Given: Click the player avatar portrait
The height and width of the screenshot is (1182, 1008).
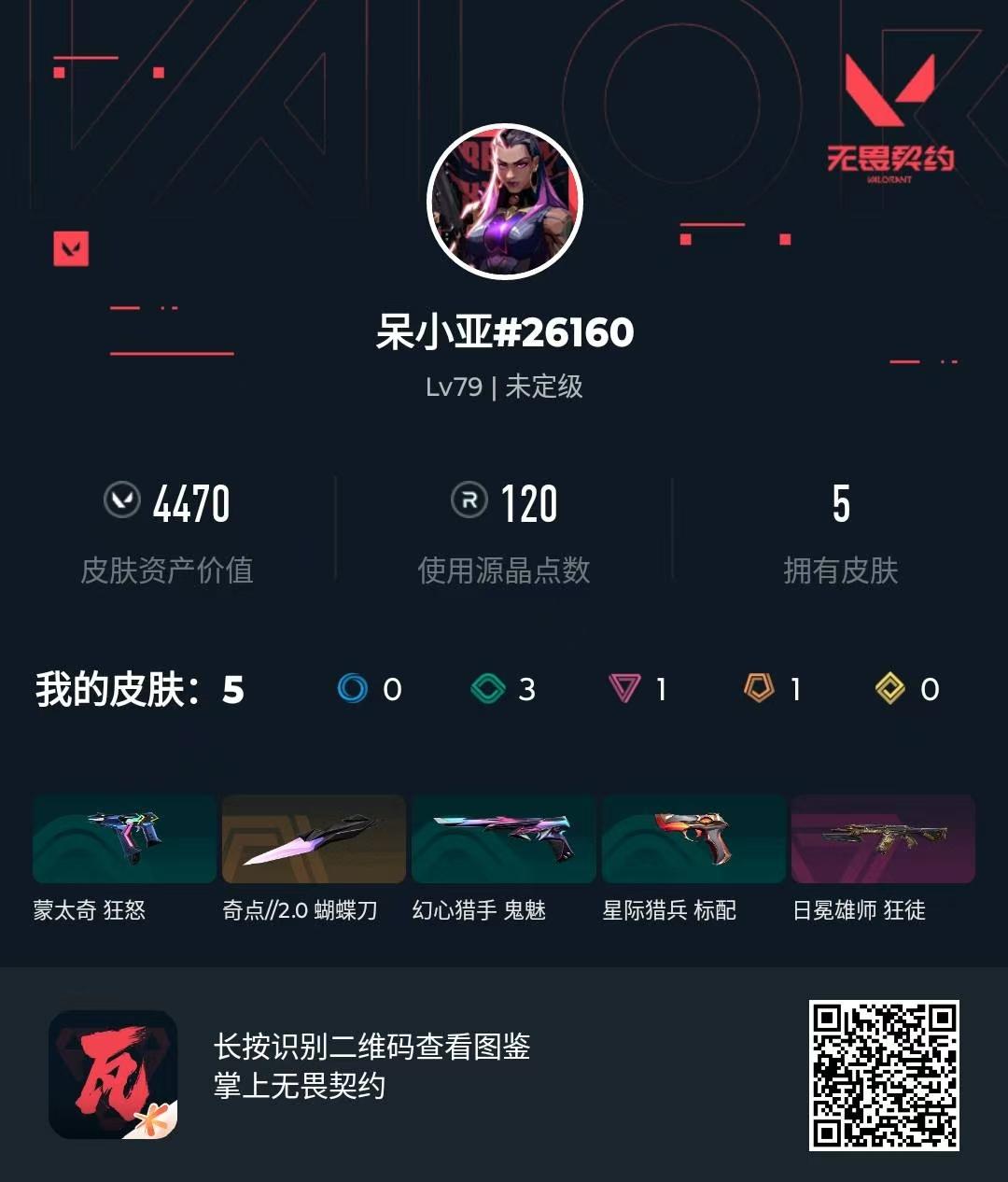Looking at the screenshot, I should tap(504, 204).
